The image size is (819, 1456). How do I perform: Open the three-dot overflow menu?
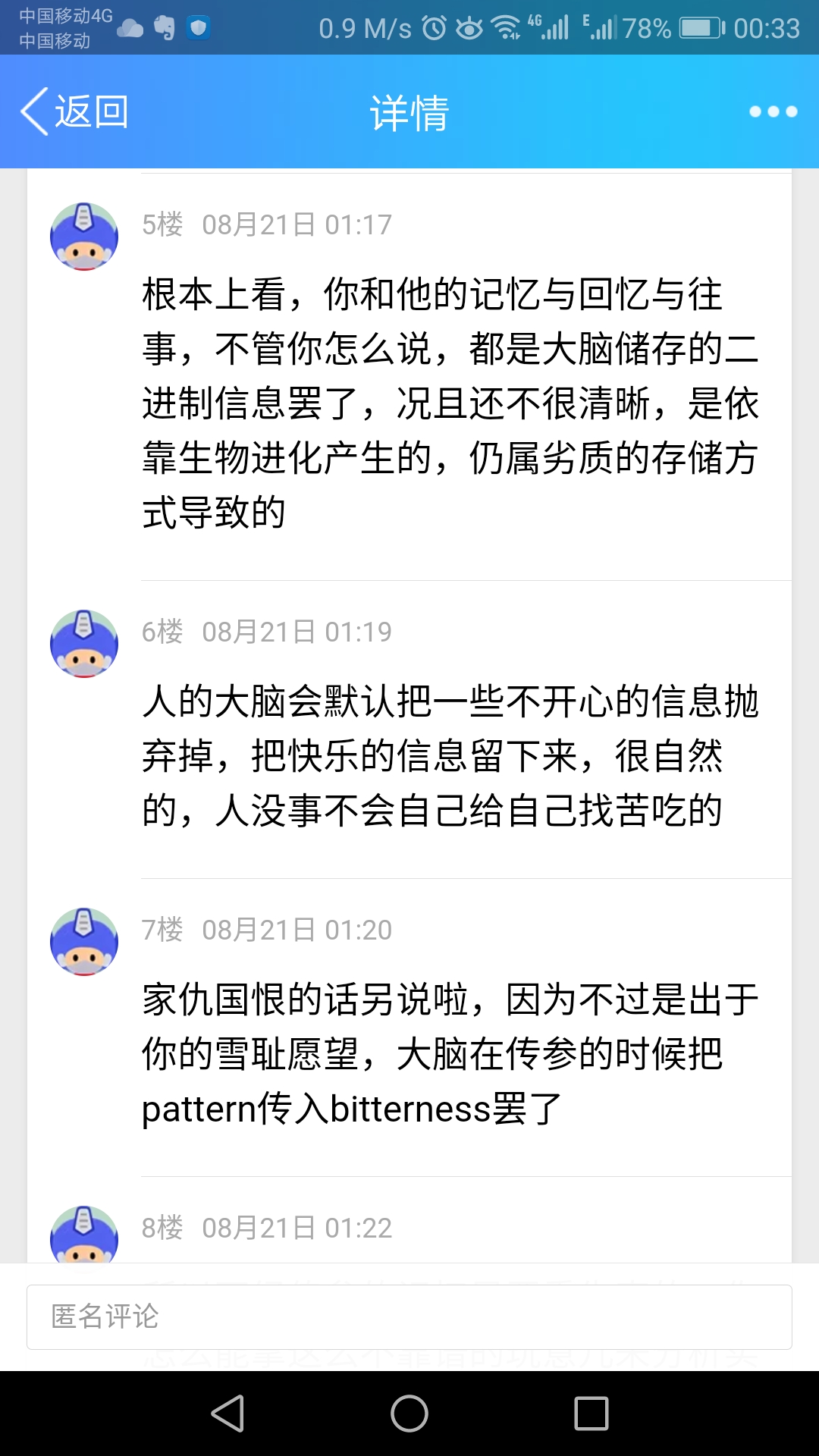(773, 111)
